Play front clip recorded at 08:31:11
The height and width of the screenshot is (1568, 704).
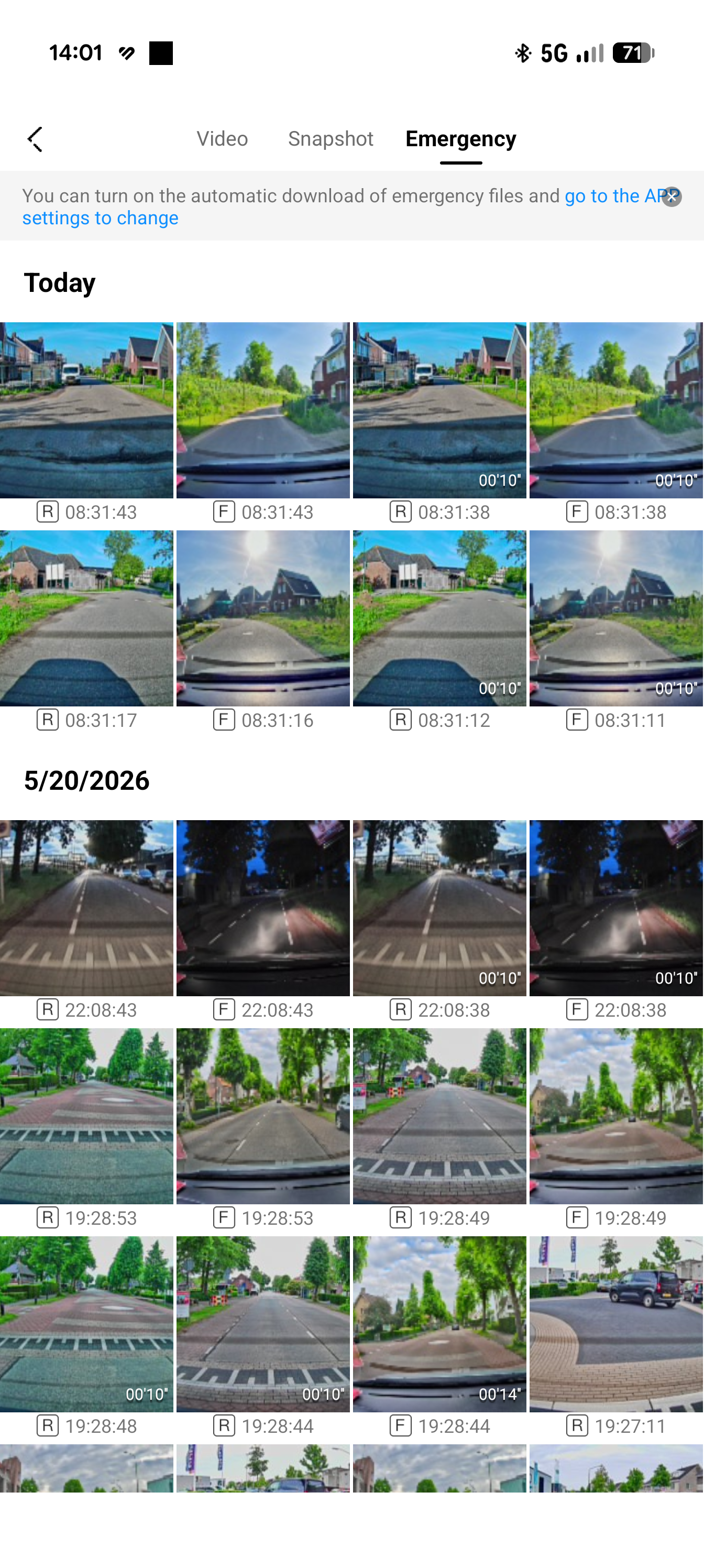pos(616,618)
